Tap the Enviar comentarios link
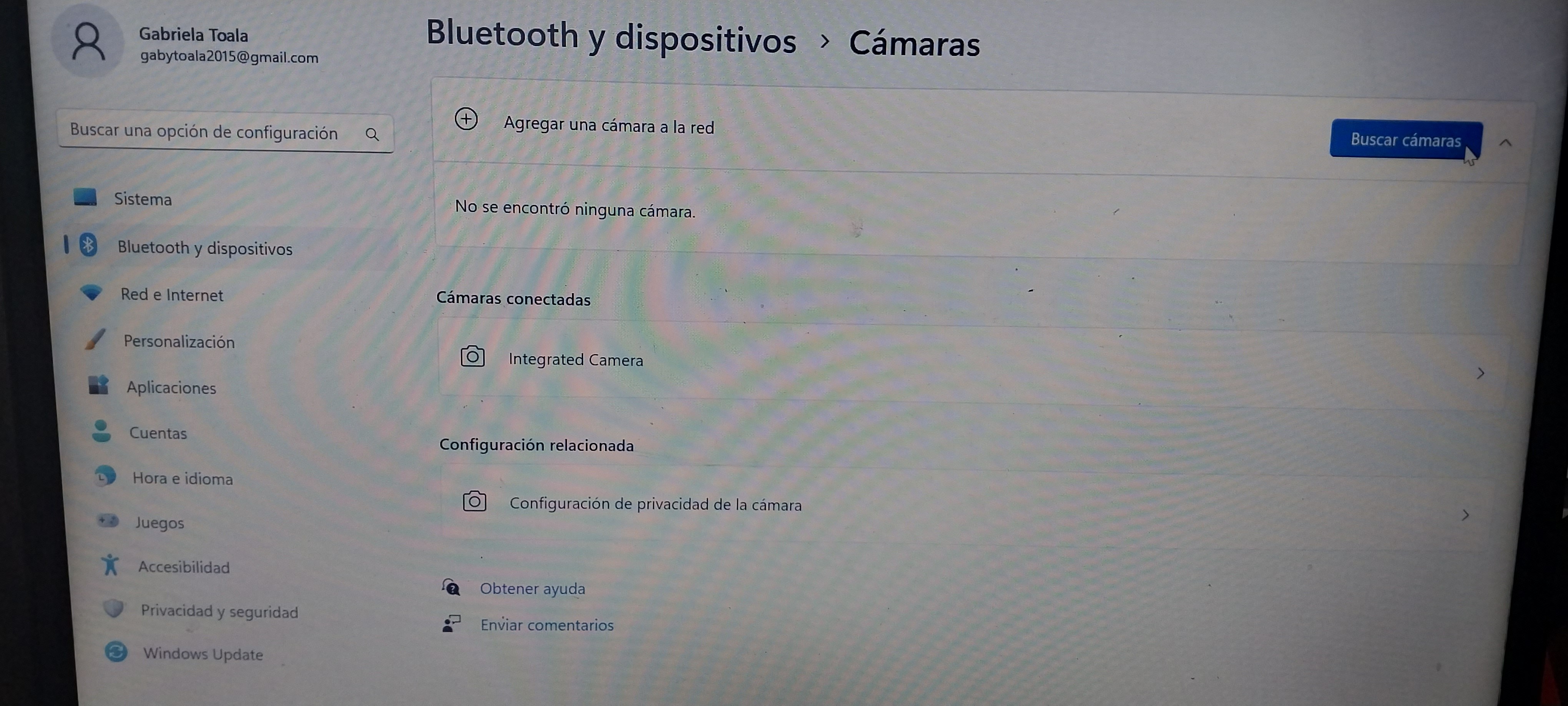Screen dimensions: 1568x706 (x=546, y=625)
